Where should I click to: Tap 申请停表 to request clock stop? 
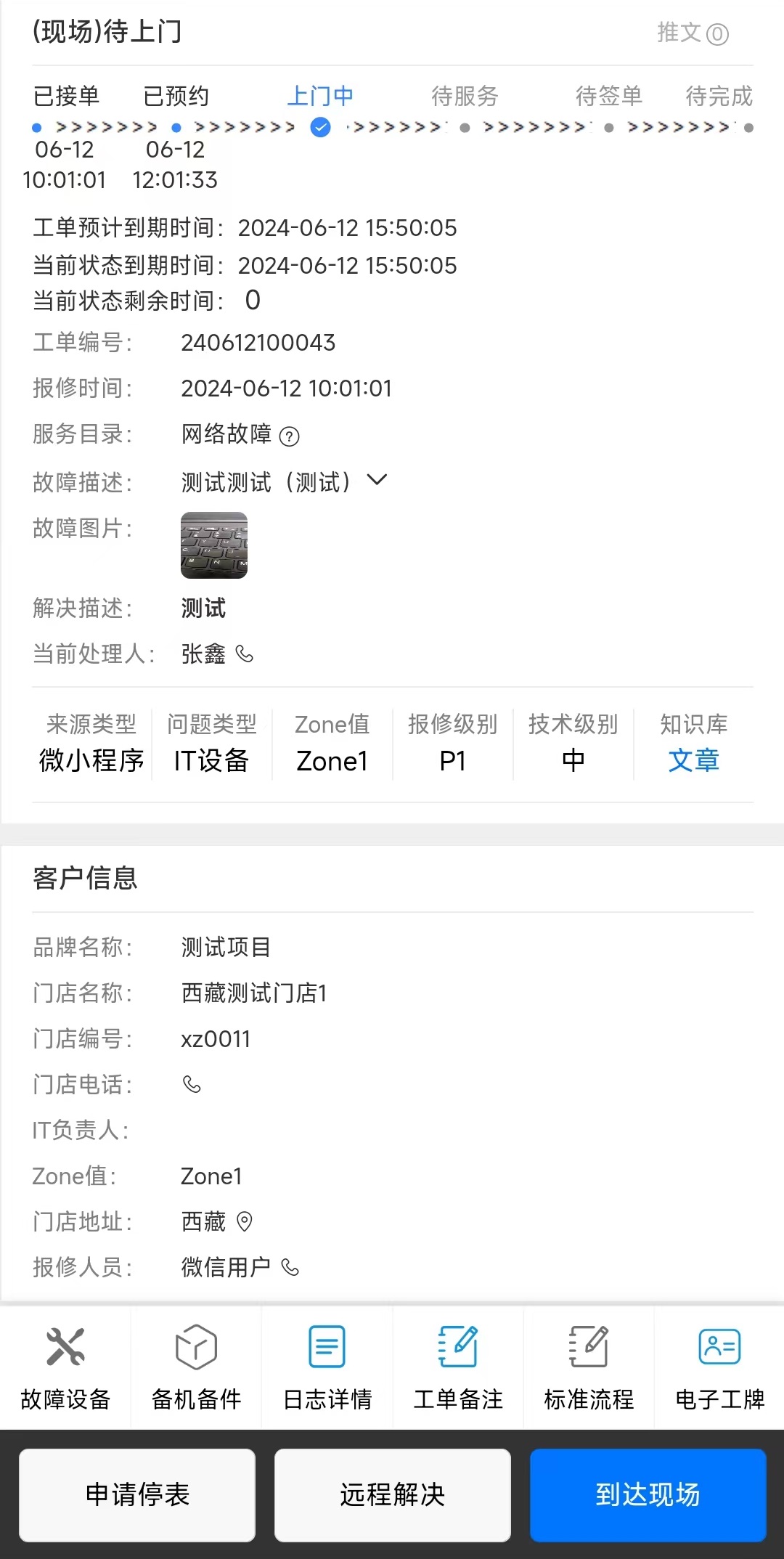point(137,1494)
